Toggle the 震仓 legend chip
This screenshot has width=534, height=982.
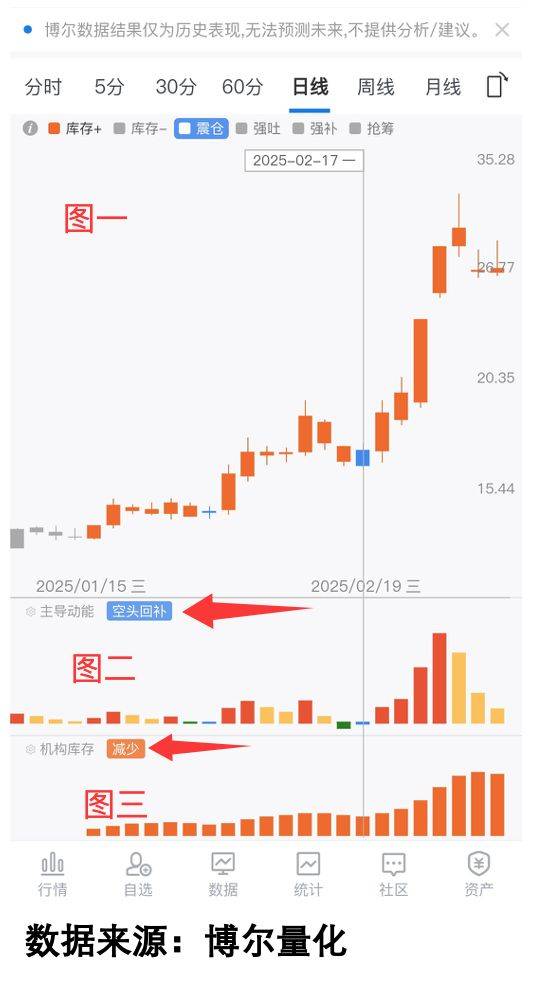pos(201,129)
